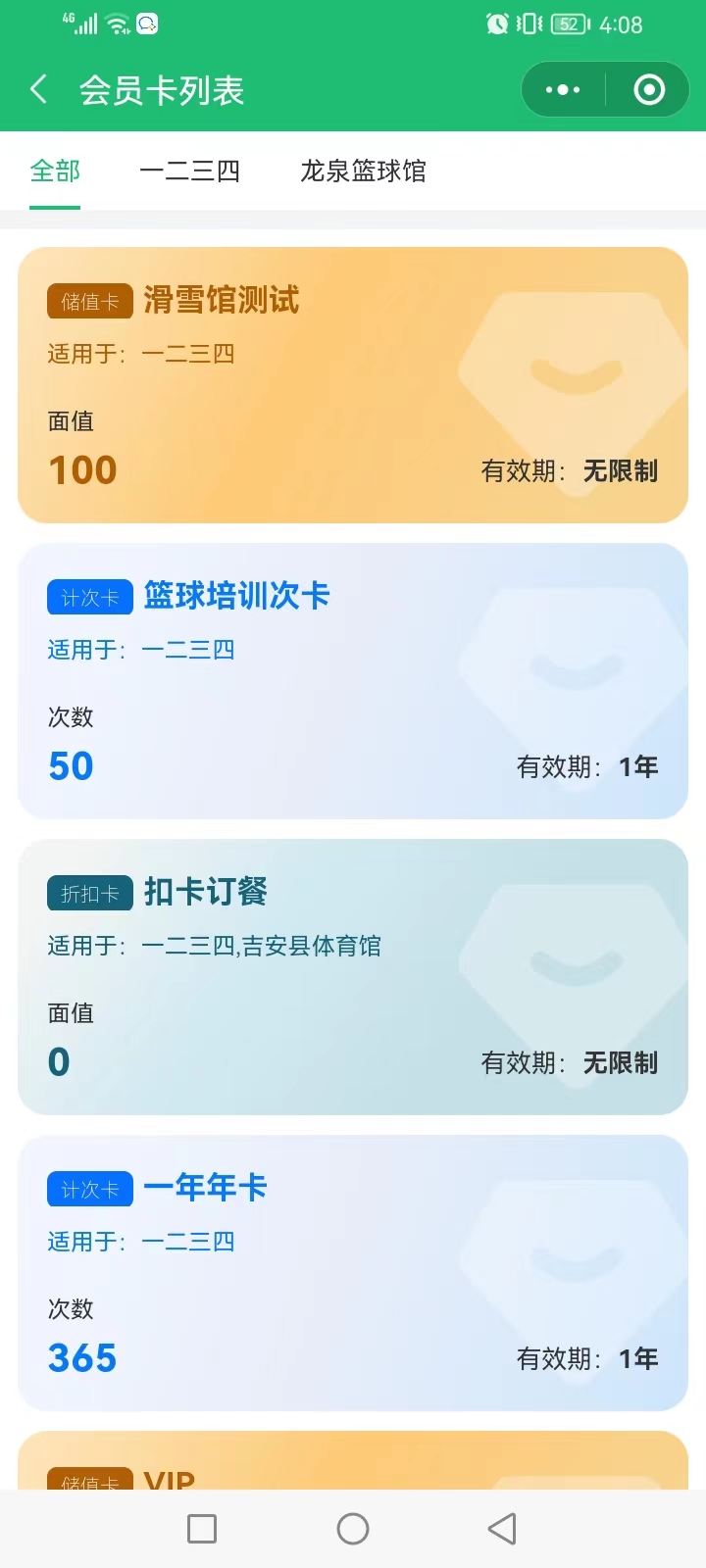Click the 储值卡 badge on 滑雪馆测试 card
Image resolution: width=706 pixels, height=1568 pixels.
(x=89, y=301)
